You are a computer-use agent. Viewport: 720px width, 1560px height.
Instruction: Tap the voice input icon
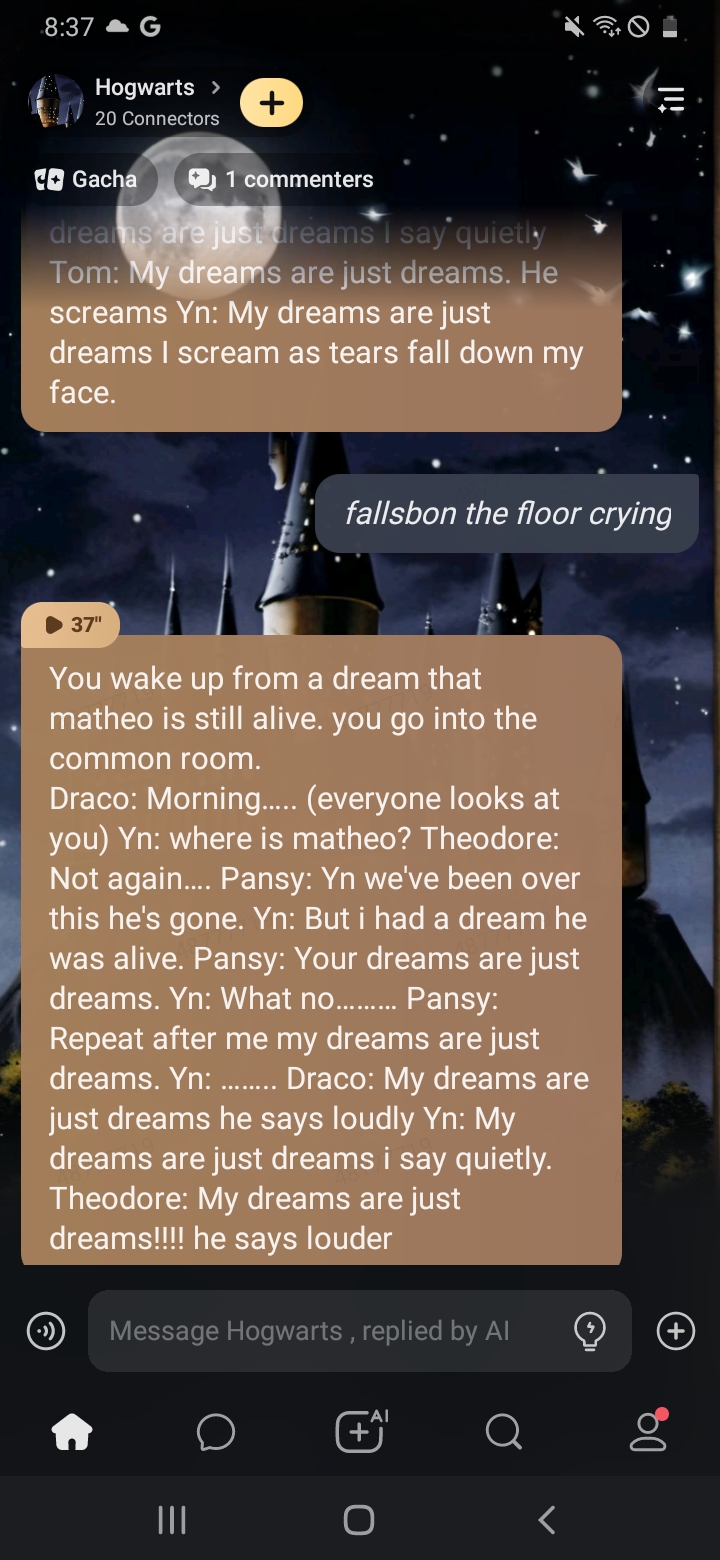click(46, 1331)
